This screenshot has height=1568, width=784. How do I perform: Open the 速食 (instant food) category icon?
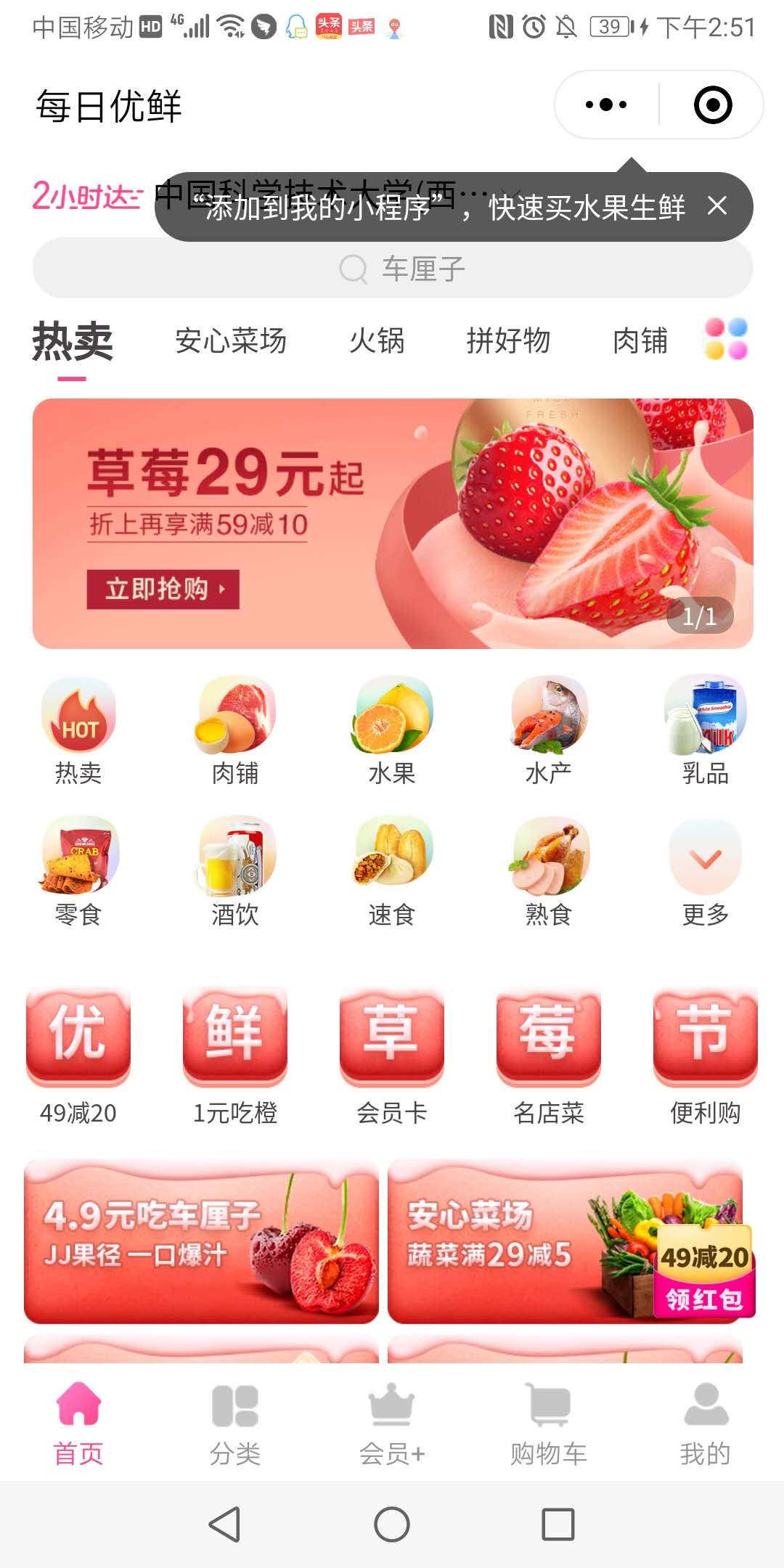click(392, 860)
